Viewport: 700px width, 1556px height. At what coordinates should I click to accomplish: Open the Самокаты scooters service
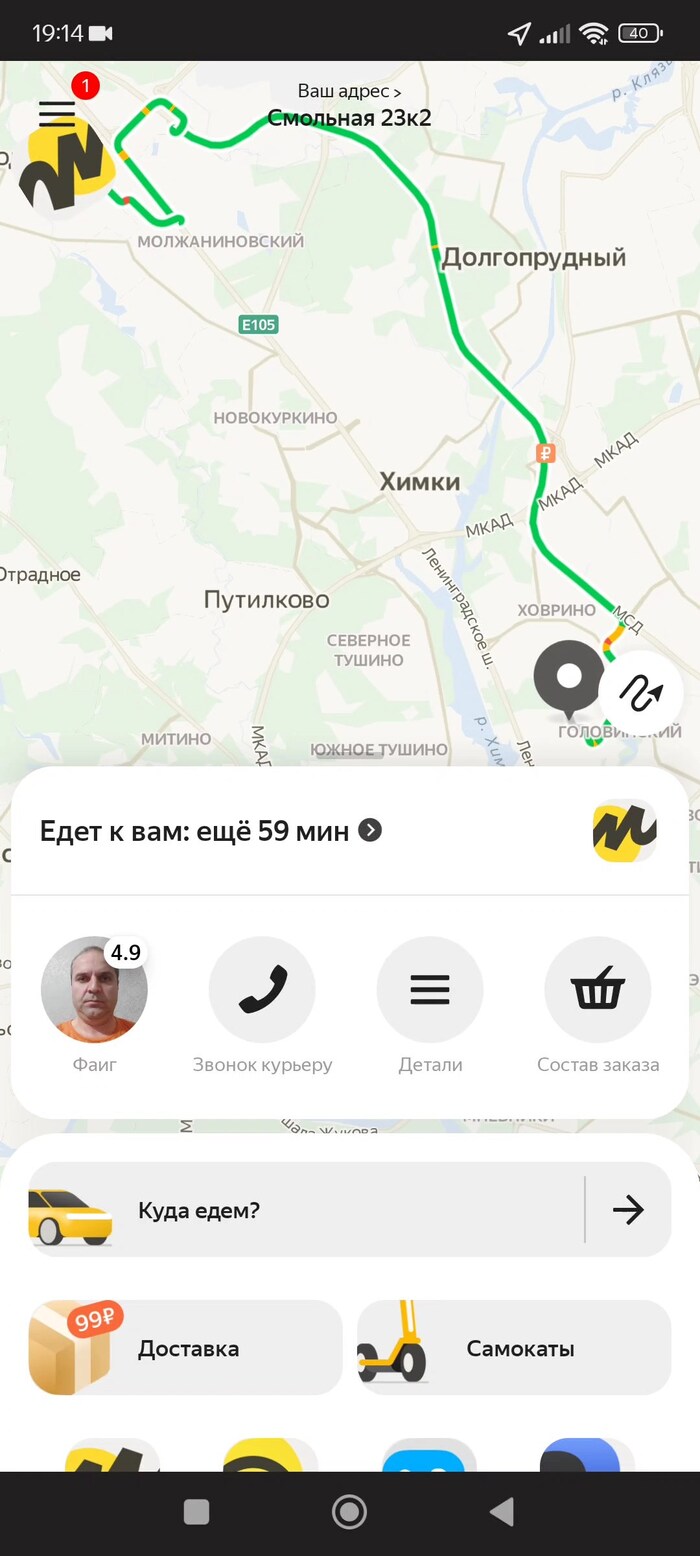(514, 1348)
